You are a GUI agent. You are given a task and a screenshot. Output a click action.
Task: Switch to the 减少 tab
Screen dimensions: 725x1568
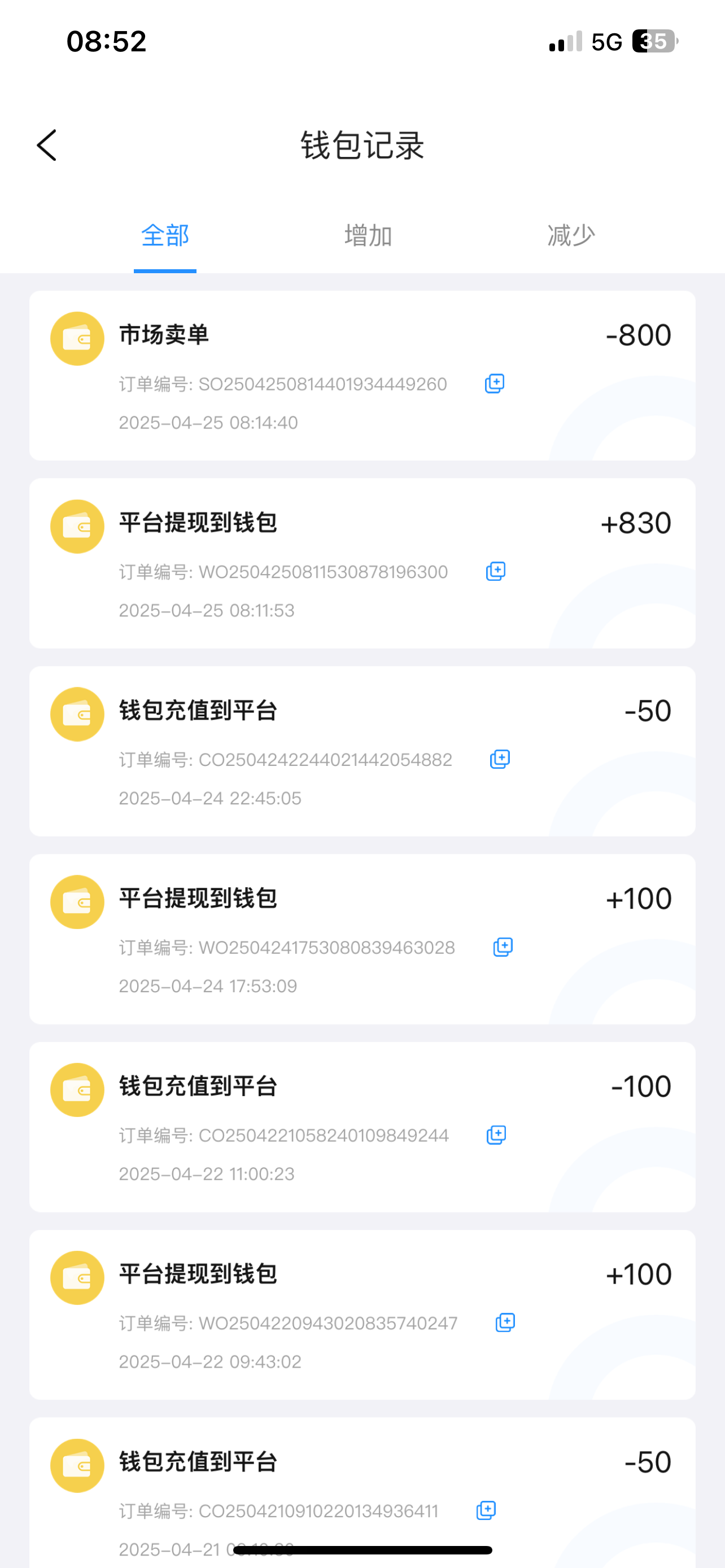point(570,235)
